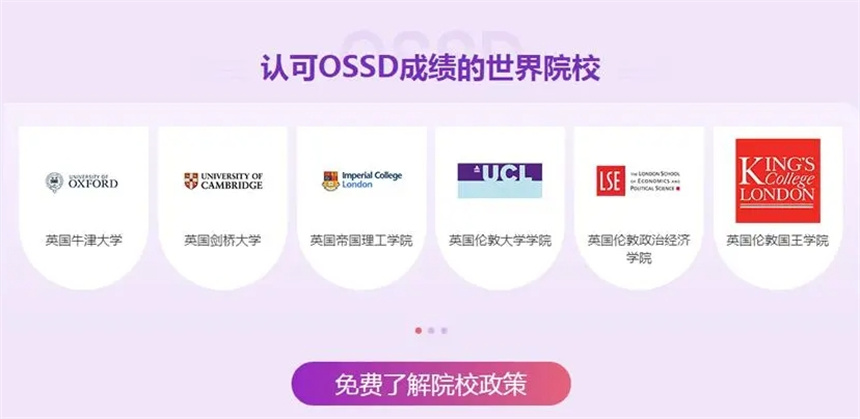
Task: Open the 英国伦敦政治经济学院 card
Action: [638, 207]
